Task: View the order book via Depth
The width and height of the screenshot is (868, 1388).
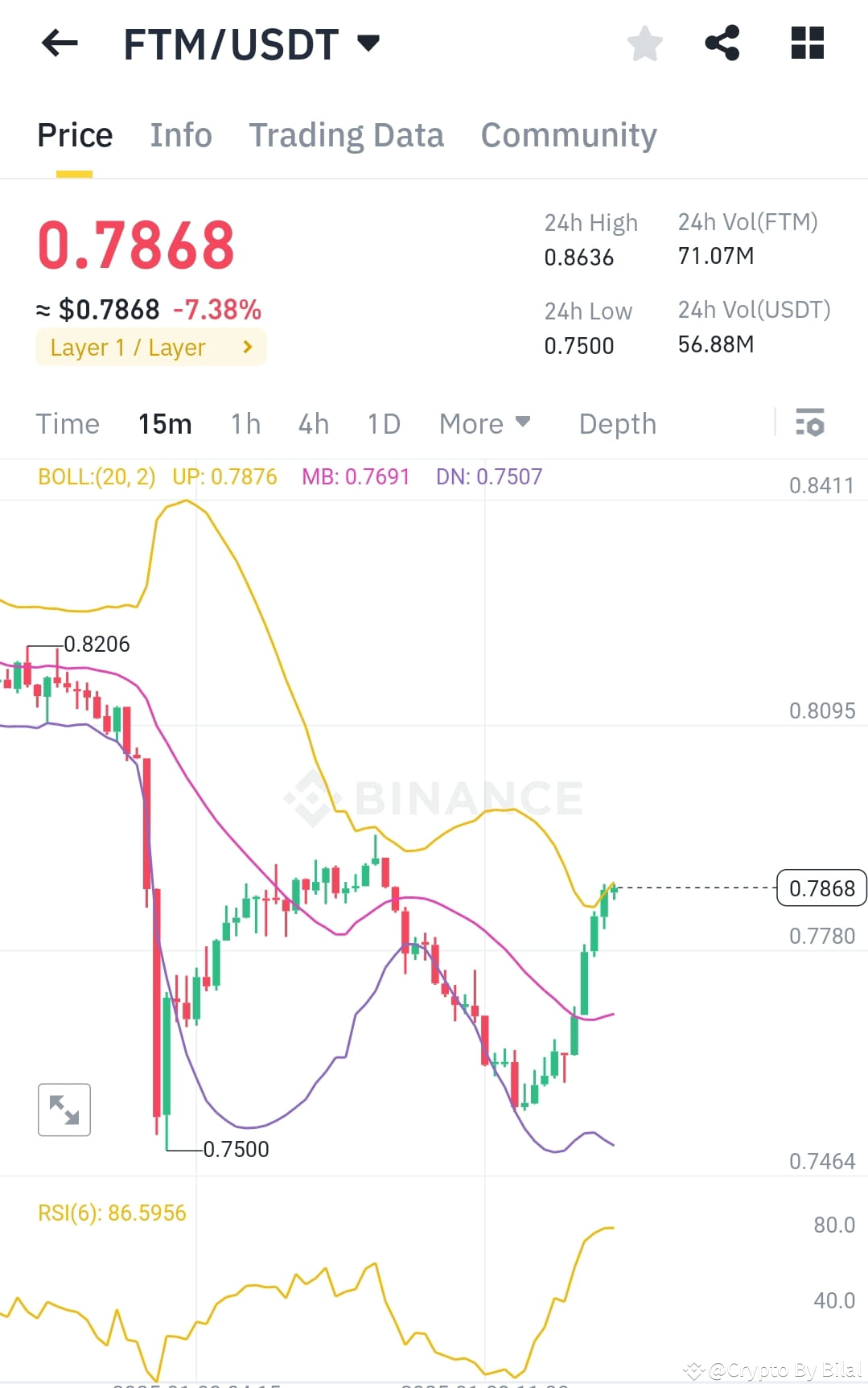Action: 617,423
